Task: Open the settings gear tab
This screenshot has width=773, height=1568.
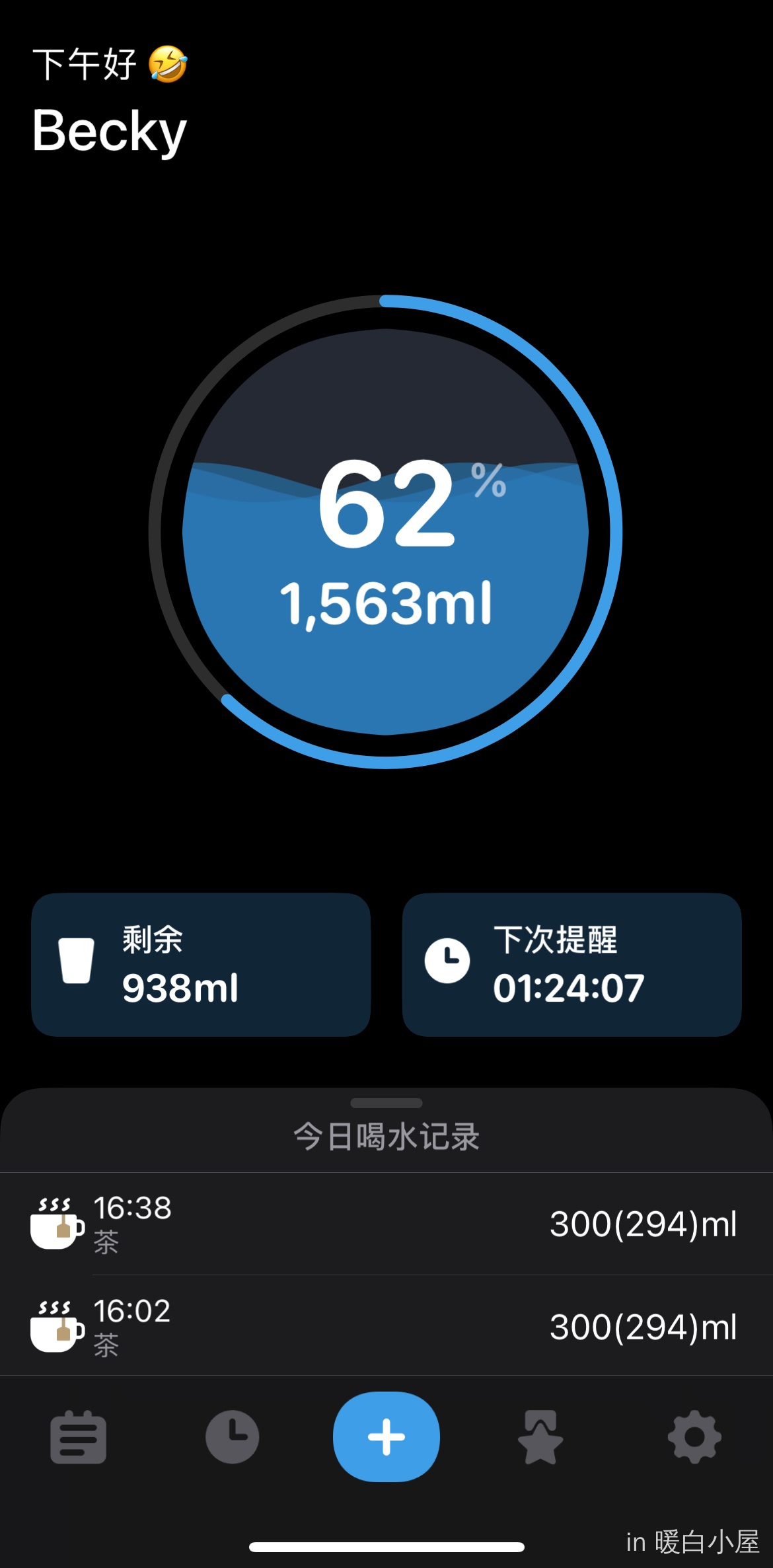Action: (694, 1437)
